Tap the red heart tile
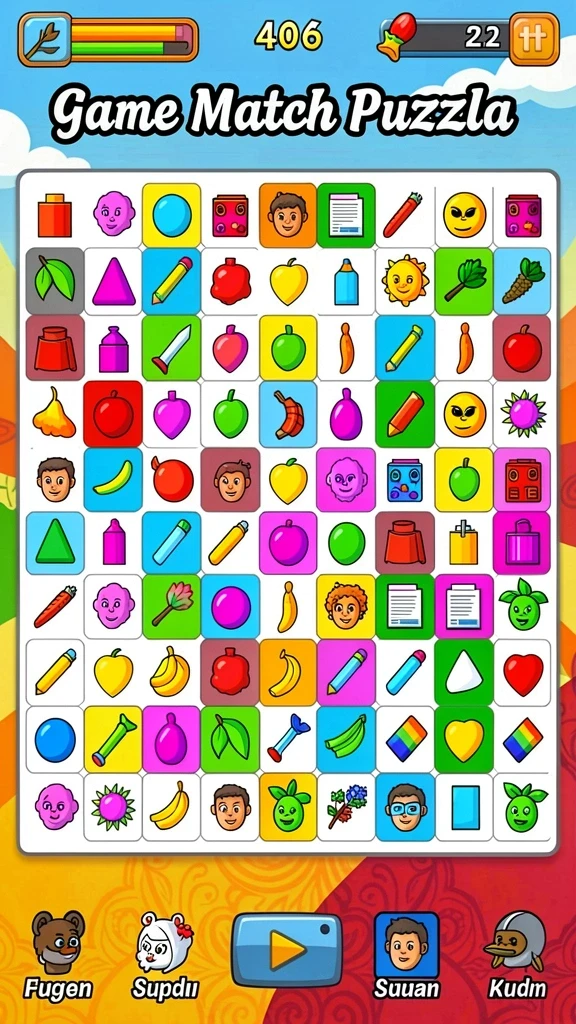Screen dimensions: 576x1024 coord(522,673)
